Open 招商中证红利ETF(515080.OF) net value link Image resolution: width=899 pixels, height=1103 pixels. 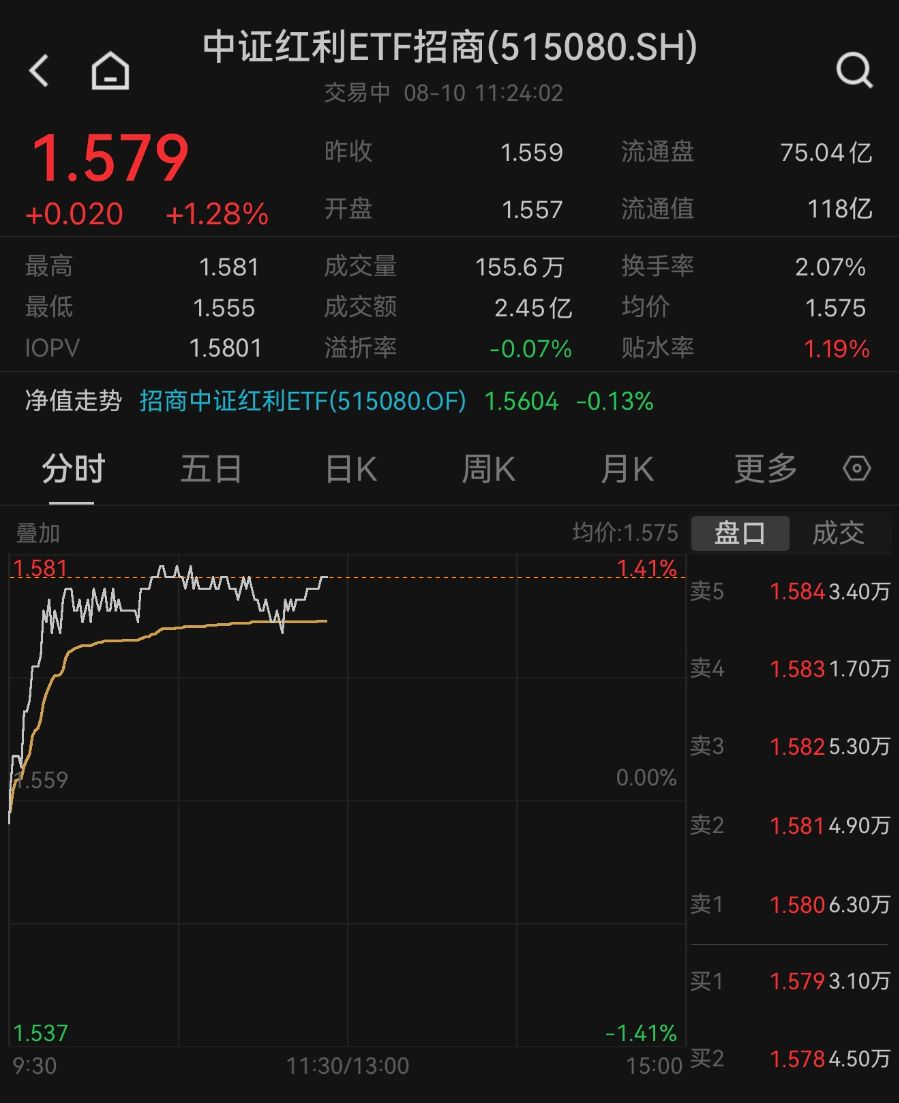click(x=302, y=401)
